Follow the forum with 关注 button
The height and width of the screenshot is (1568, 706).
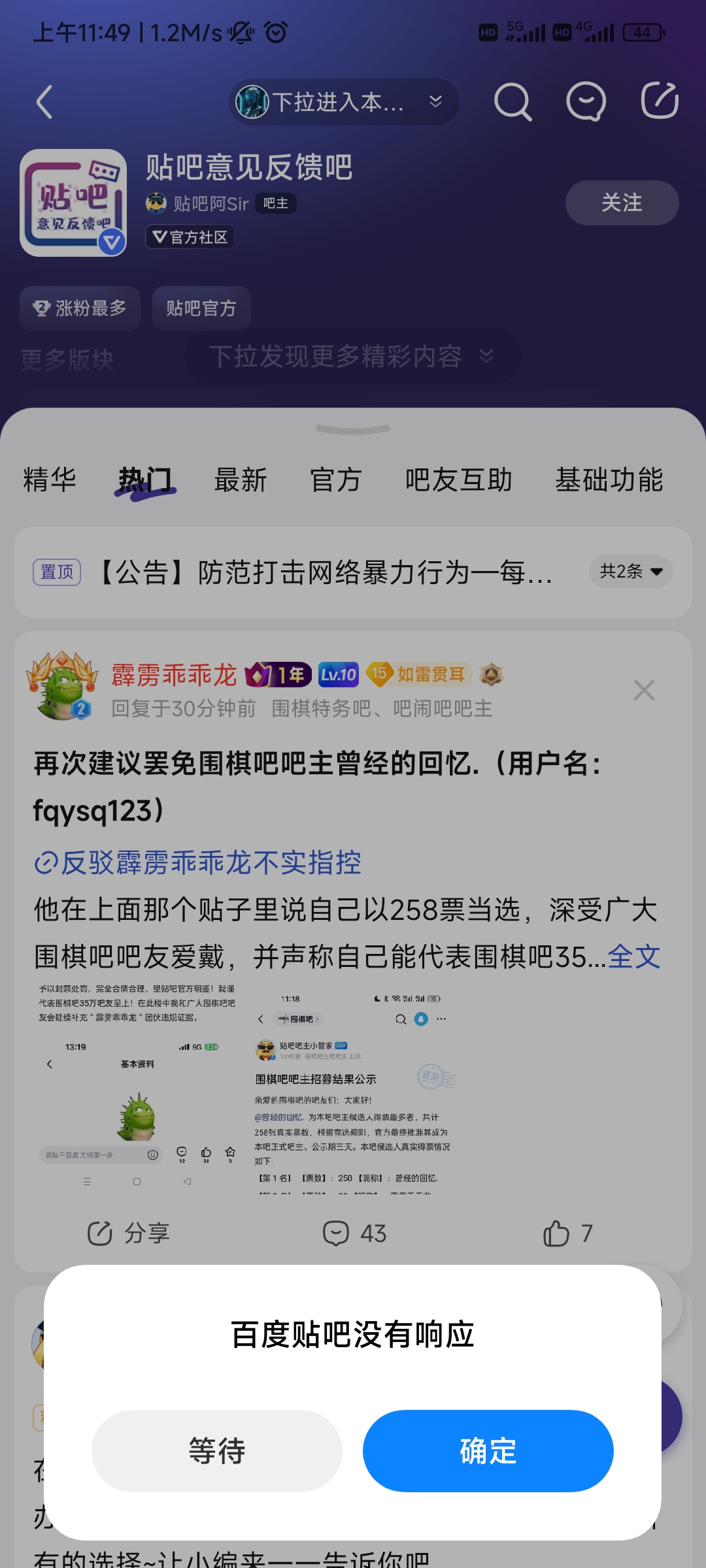[x=622, y=203]
